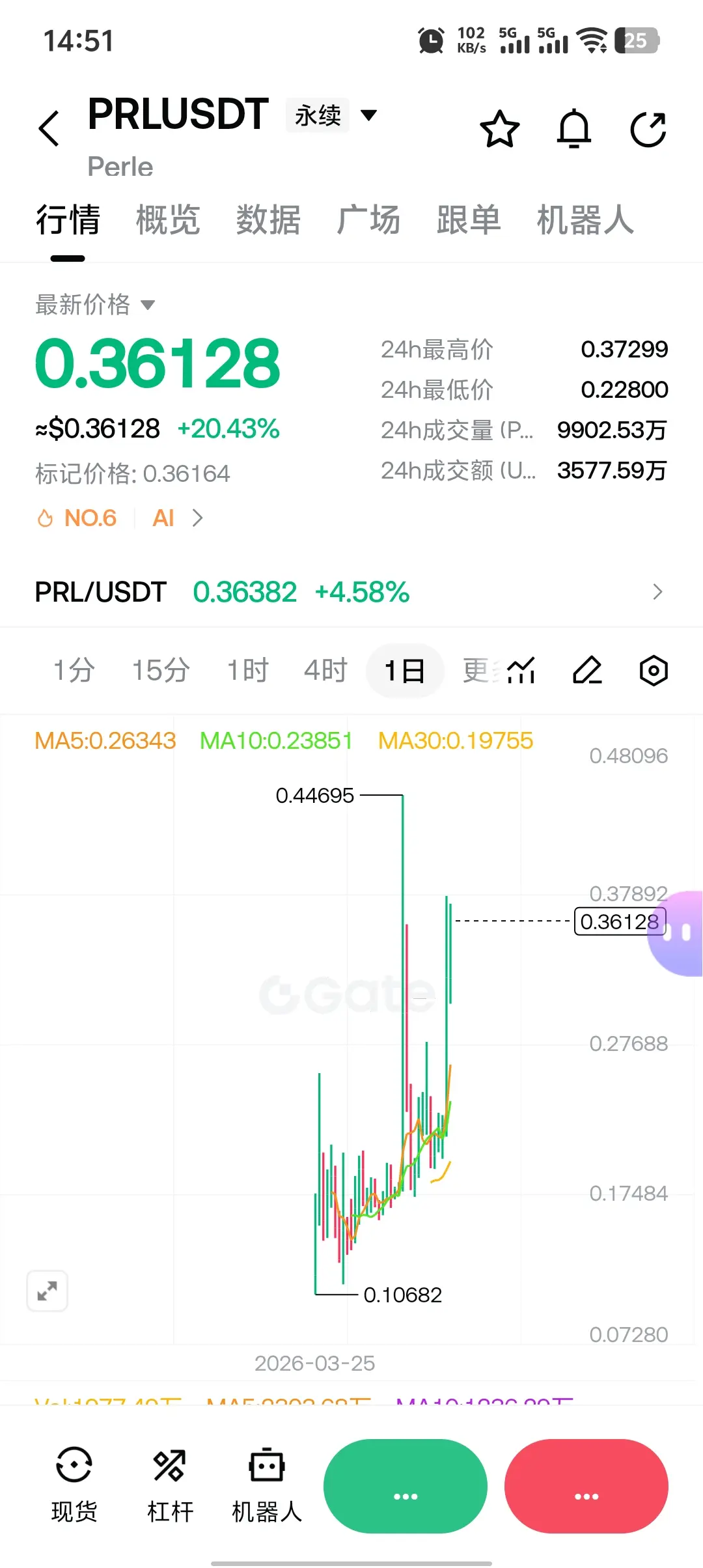Tap the green buy button
This screenshot has width=703, height=1568.
click(406, 1486)
